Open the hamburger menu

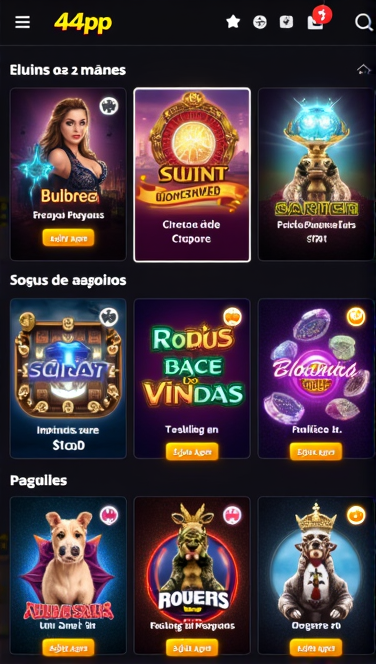[22, 22]
